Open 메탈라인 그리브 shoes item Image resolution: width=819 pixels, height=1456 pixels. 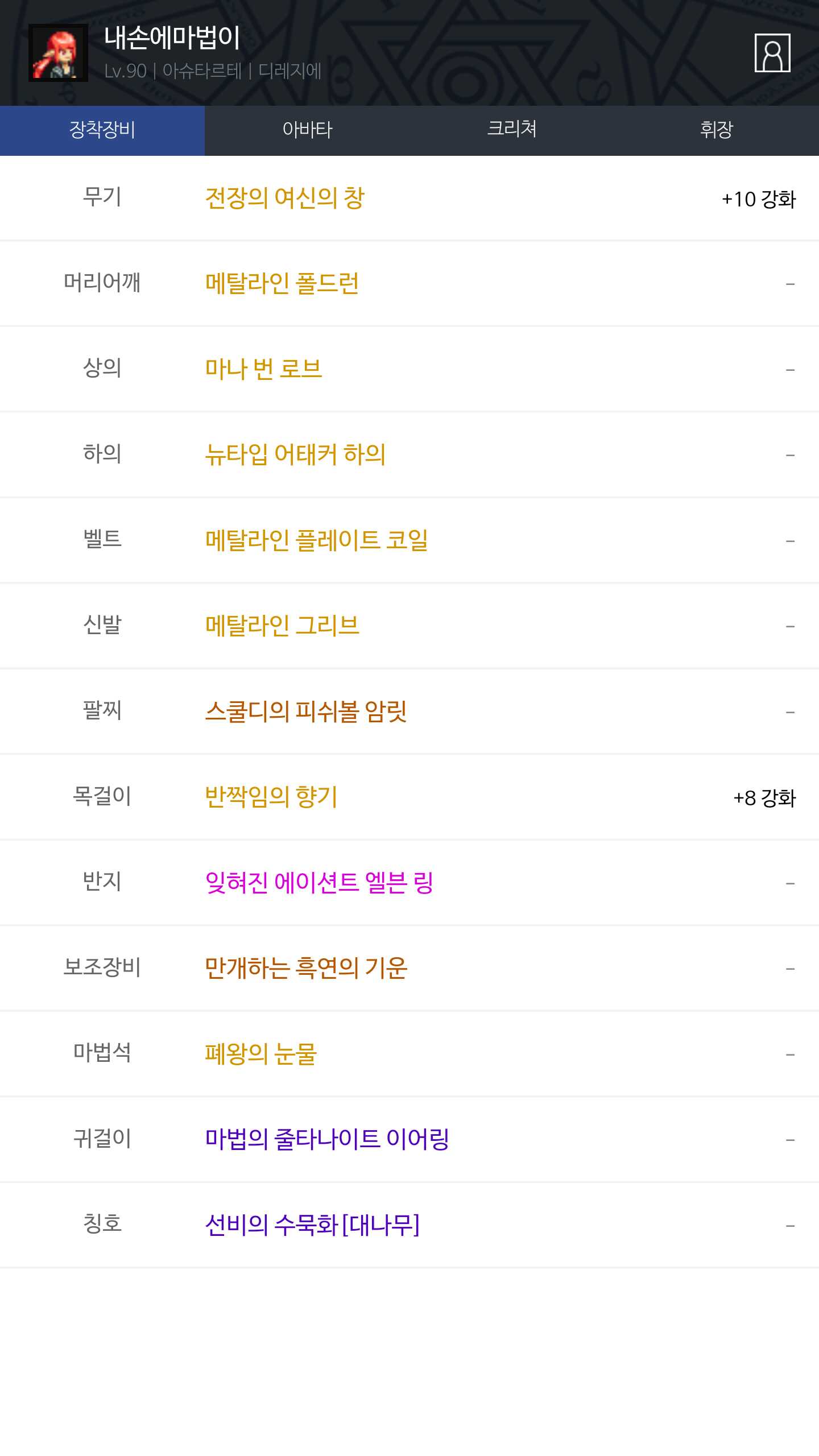(282, 626)
